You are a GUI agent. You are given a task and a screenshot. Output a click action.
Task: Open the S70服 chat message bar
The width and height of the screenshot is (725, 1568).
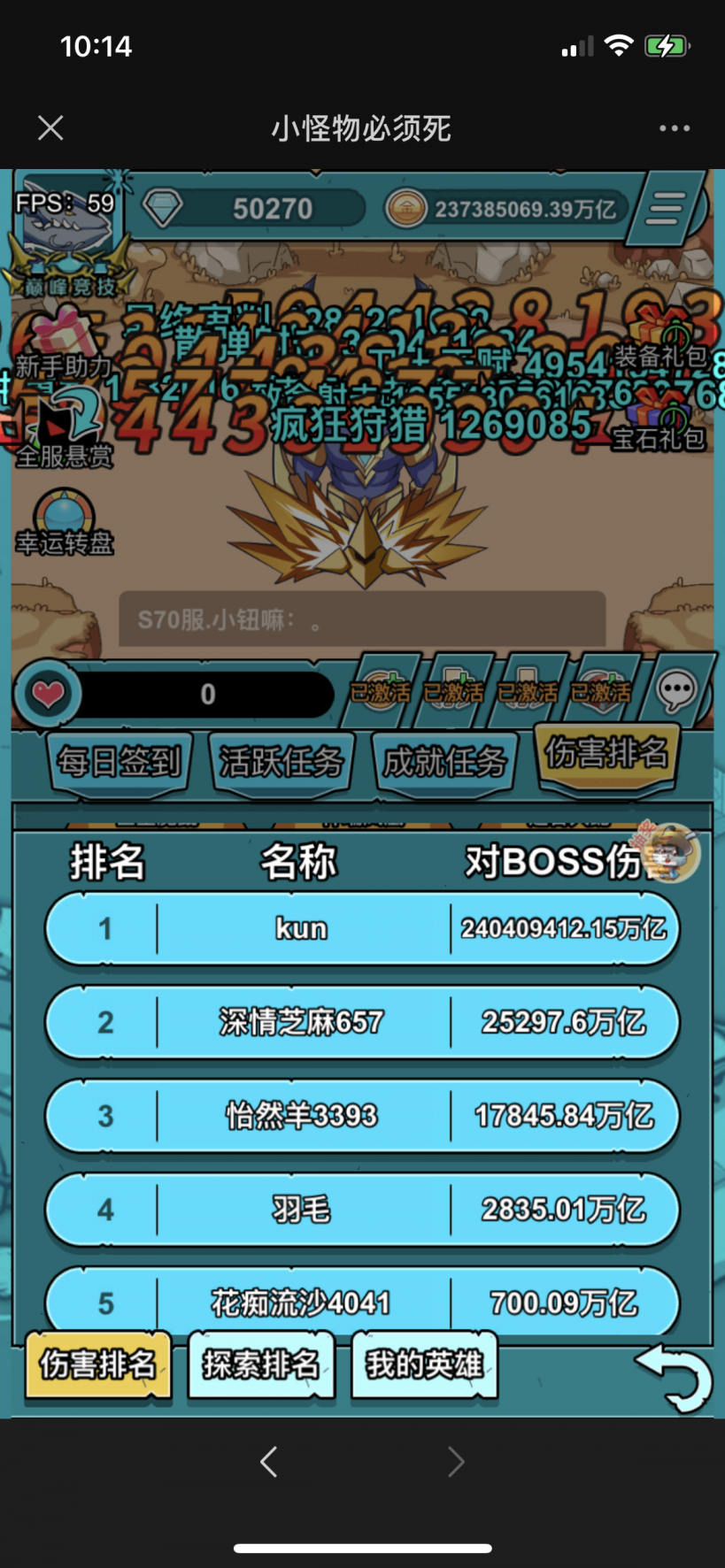tap(362, 619)
